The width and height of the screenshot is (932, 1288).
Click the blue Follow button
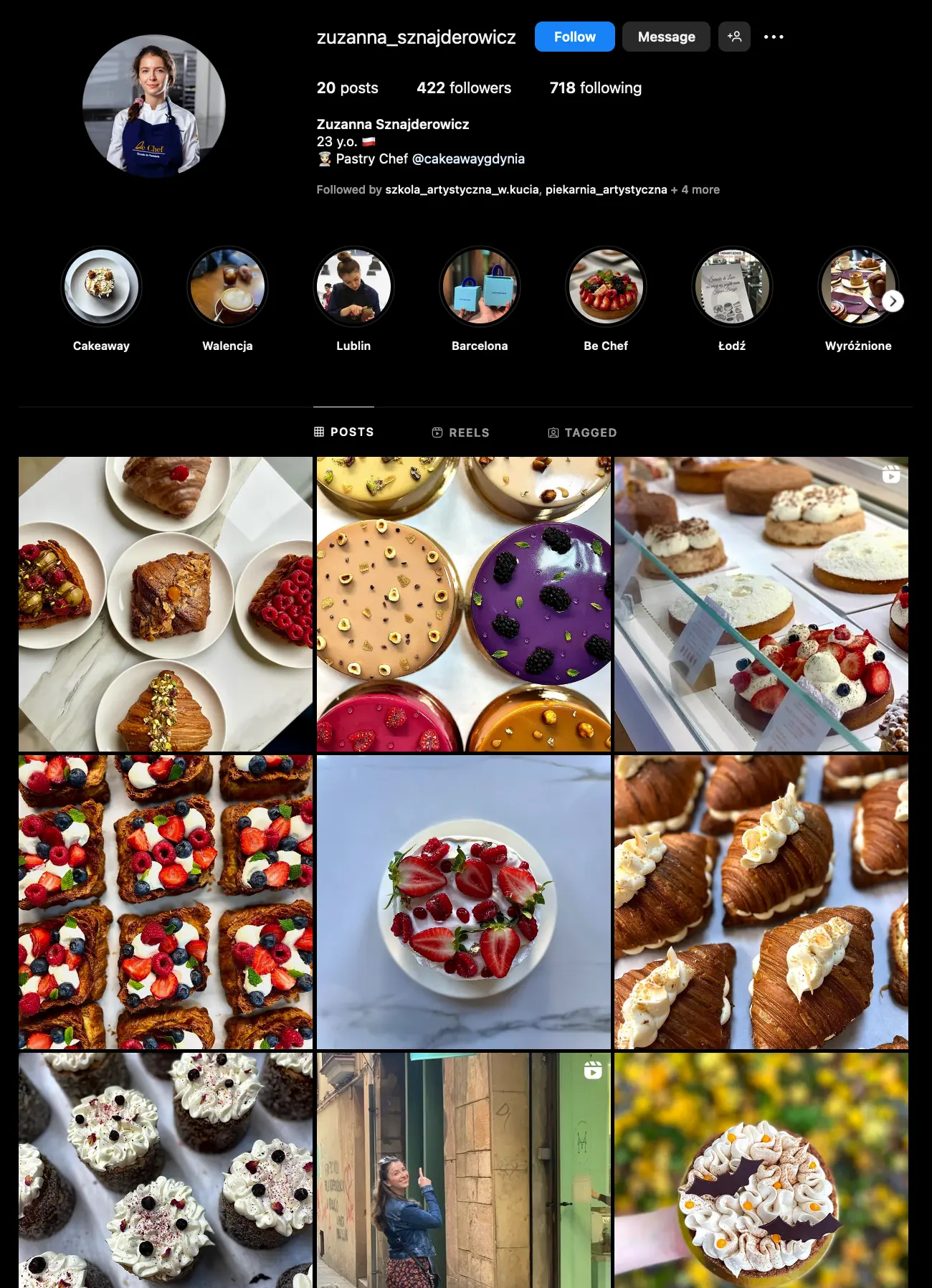pyautogui.click(x=574, y=37)
